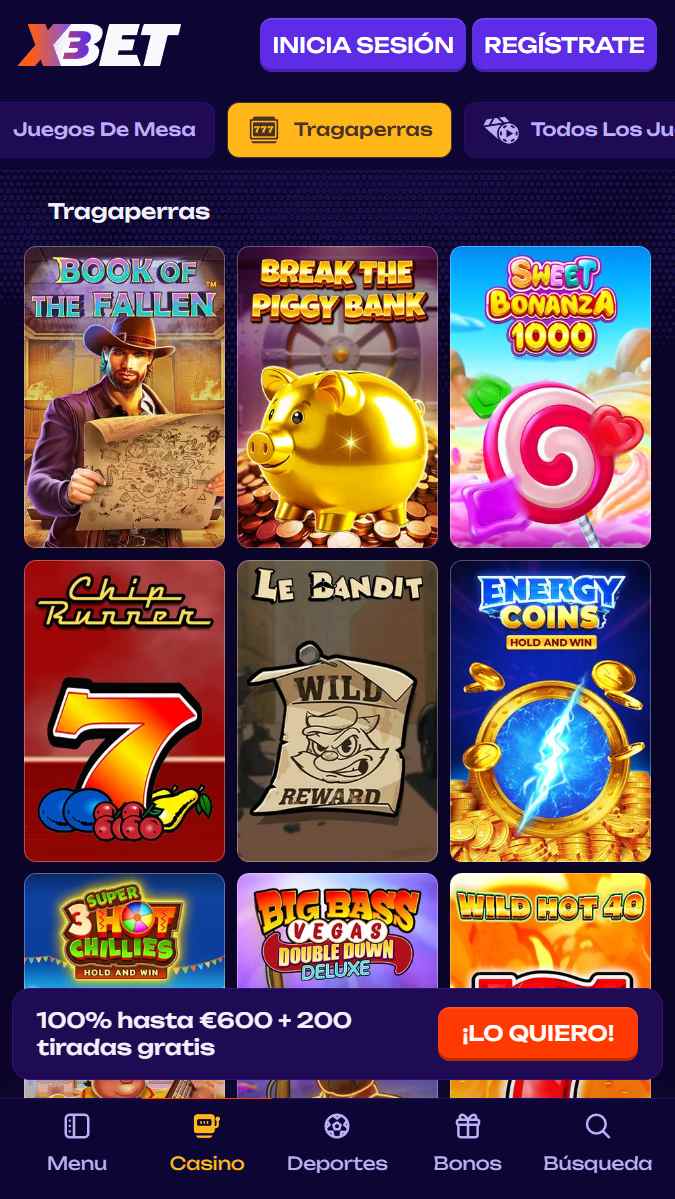Launch the Wild Hot 40 slot

550,930
